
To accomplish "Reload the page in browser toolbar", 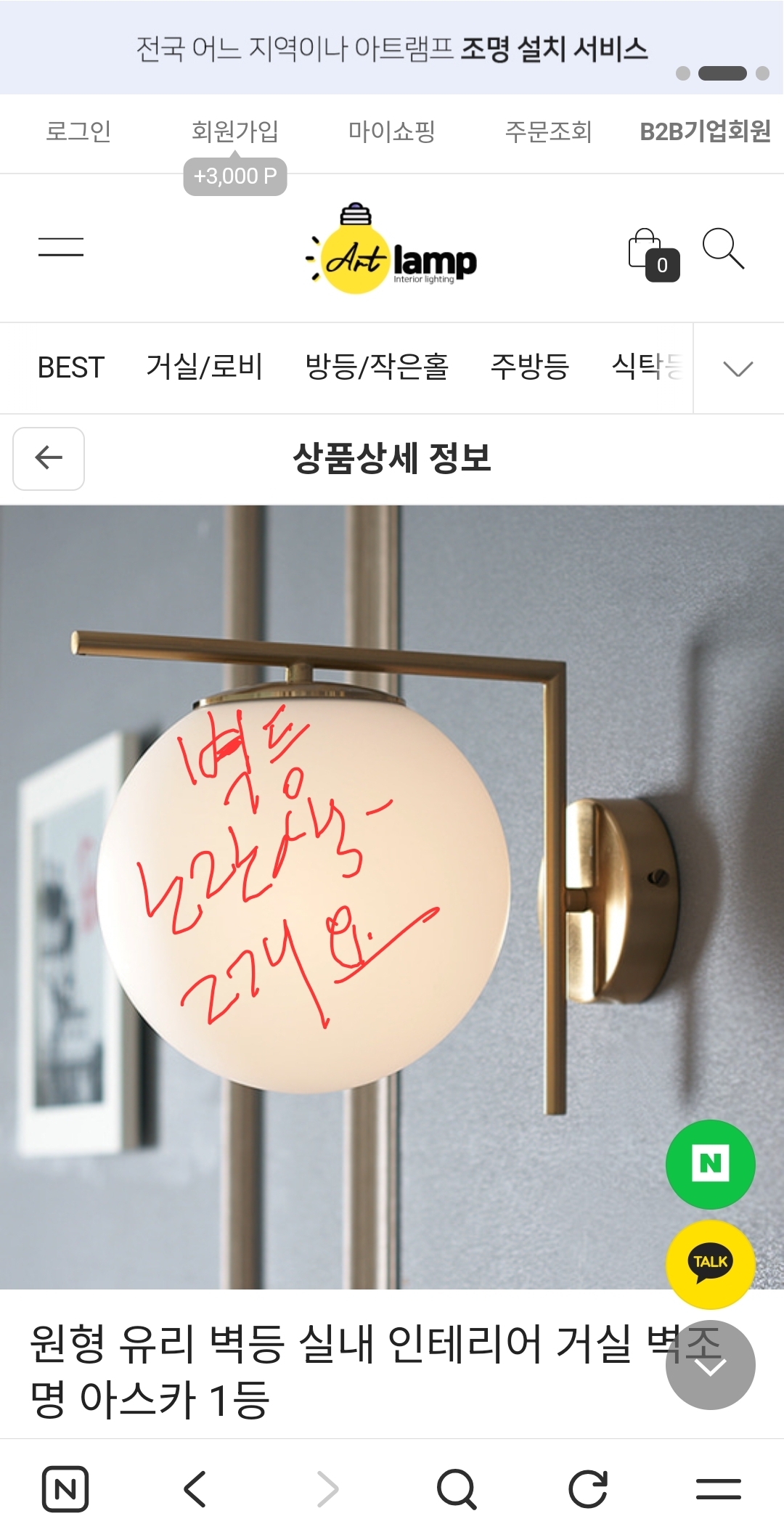I will (x=587, y=1488).
